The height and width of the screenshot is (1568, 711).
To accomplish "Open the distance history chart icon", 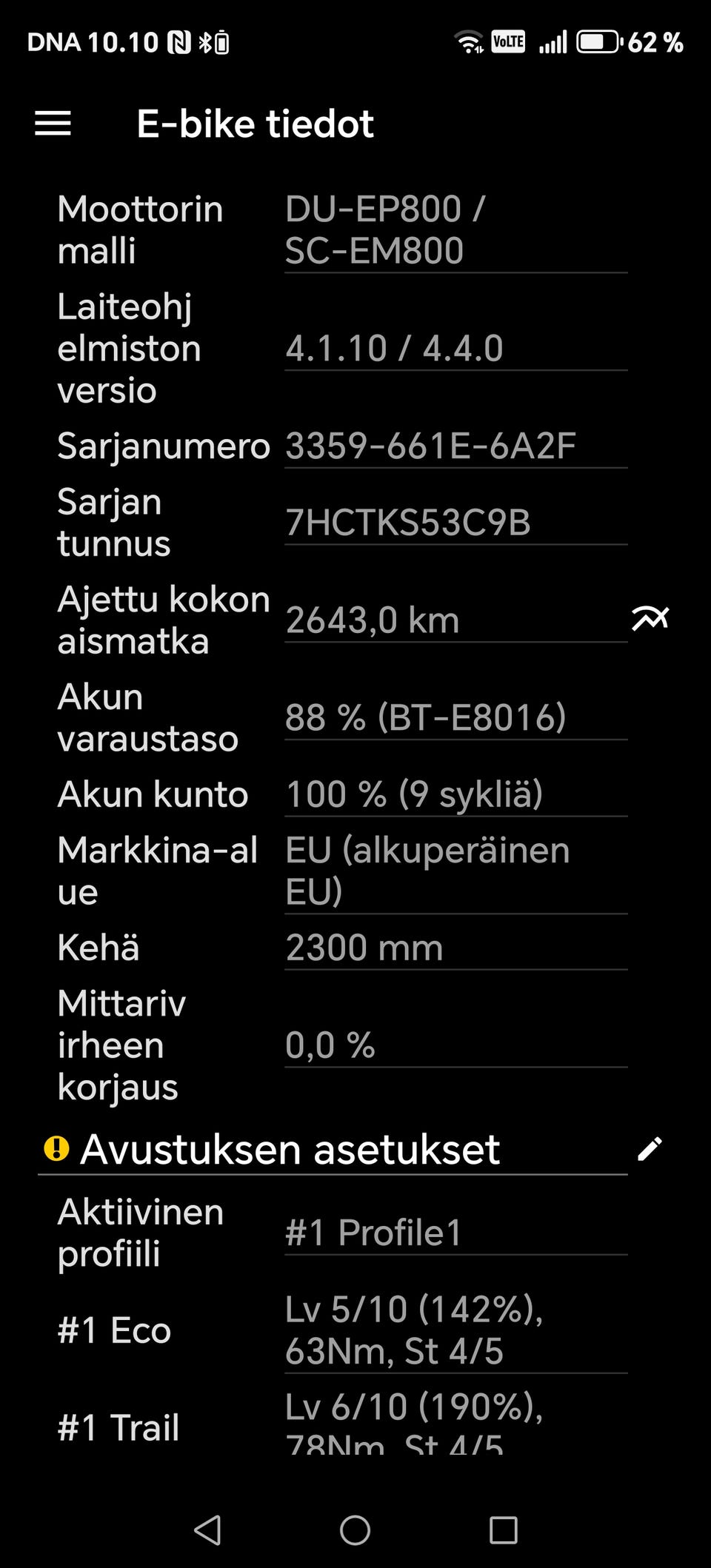I will (x=650, y=619).
